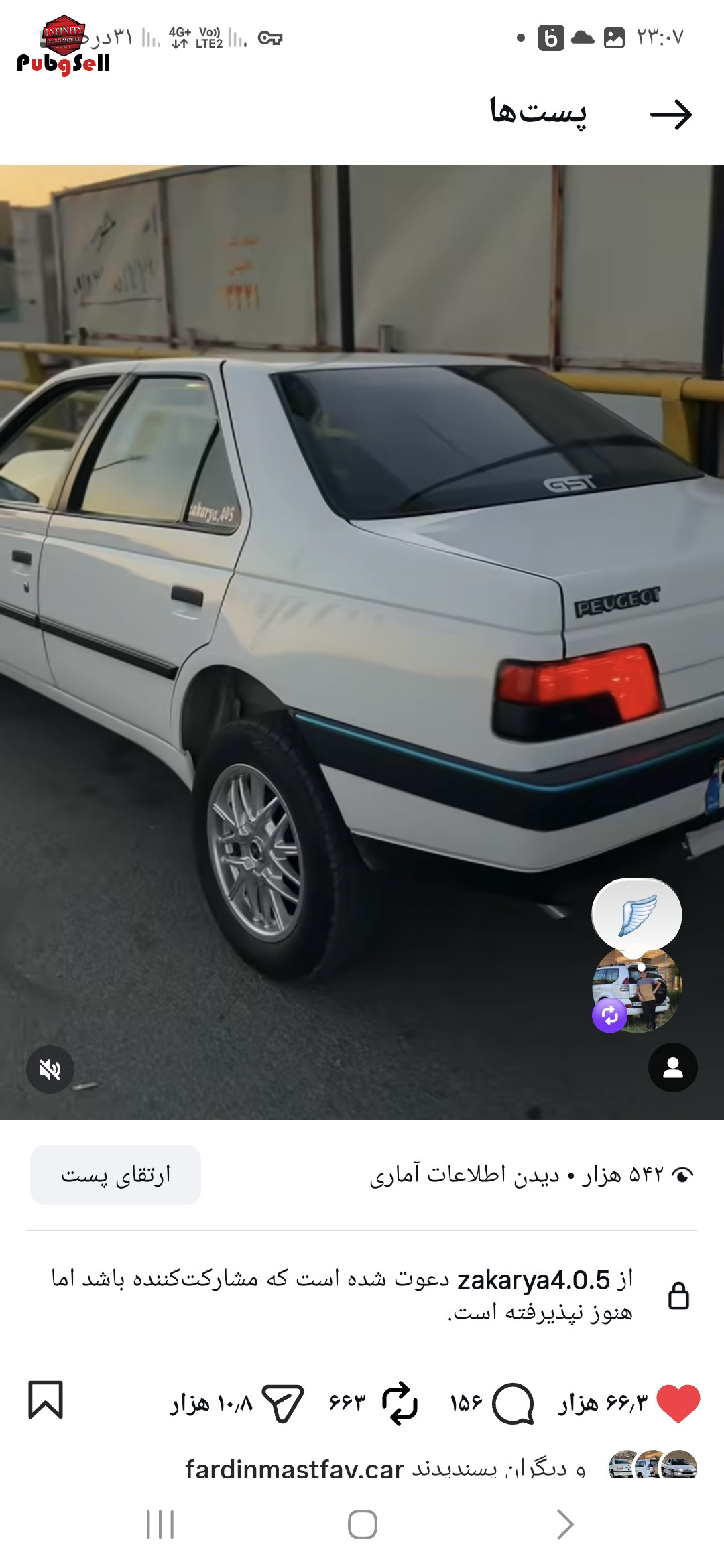This screenshot has height=1568, width=724.
Task: Go to the phone's home screen
Action: tap(362, 1524)
